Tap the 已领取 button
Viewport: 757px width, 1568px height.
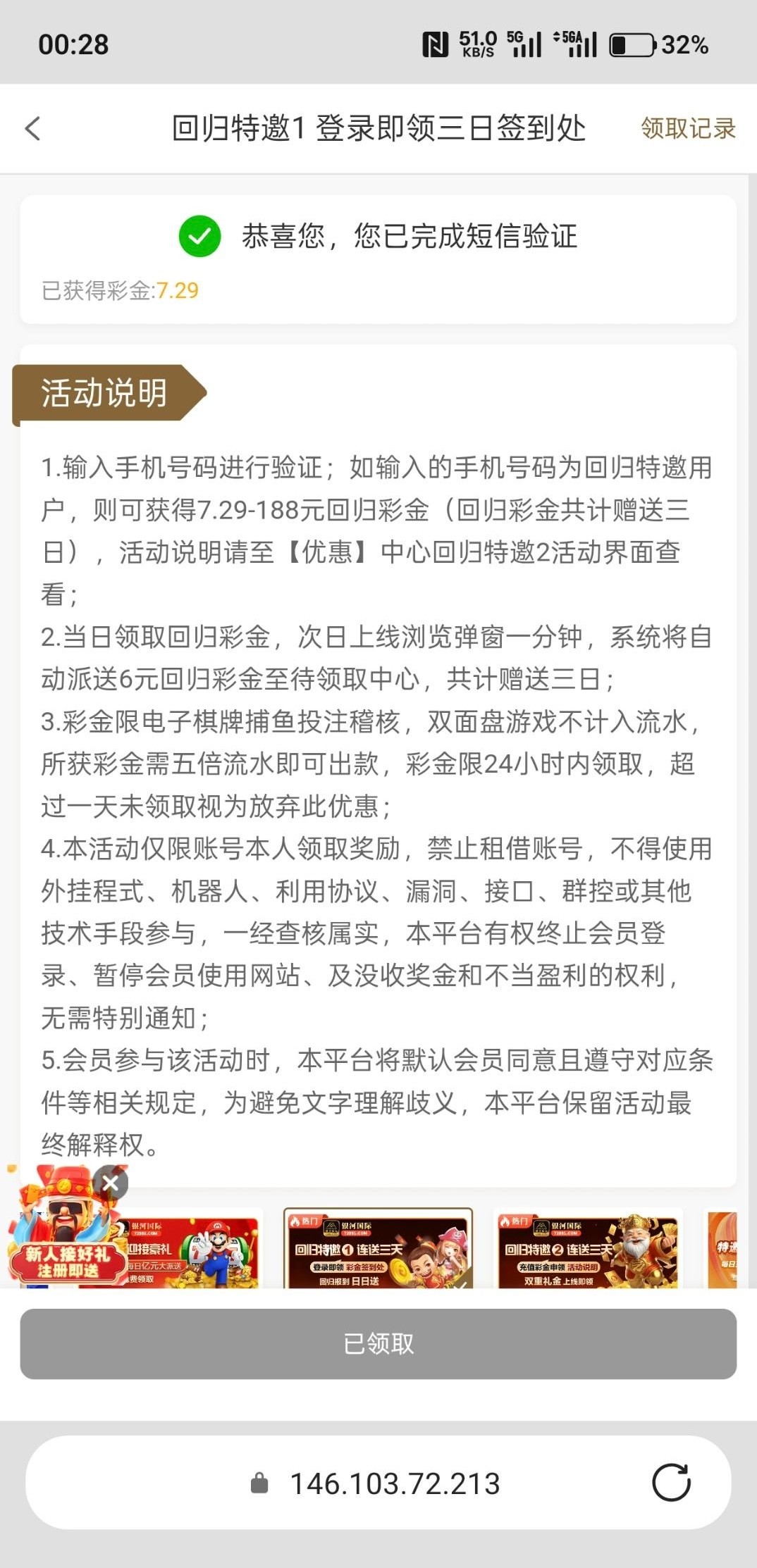click(378, 1343)
